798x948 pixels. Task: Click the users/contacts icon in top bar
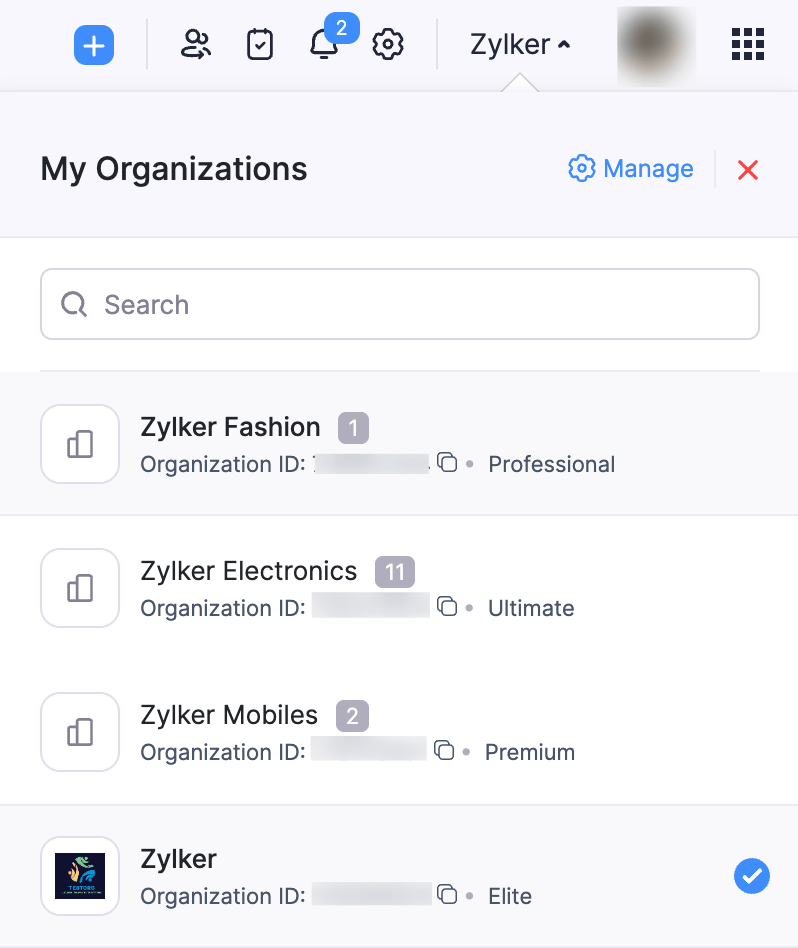[196, 44]
